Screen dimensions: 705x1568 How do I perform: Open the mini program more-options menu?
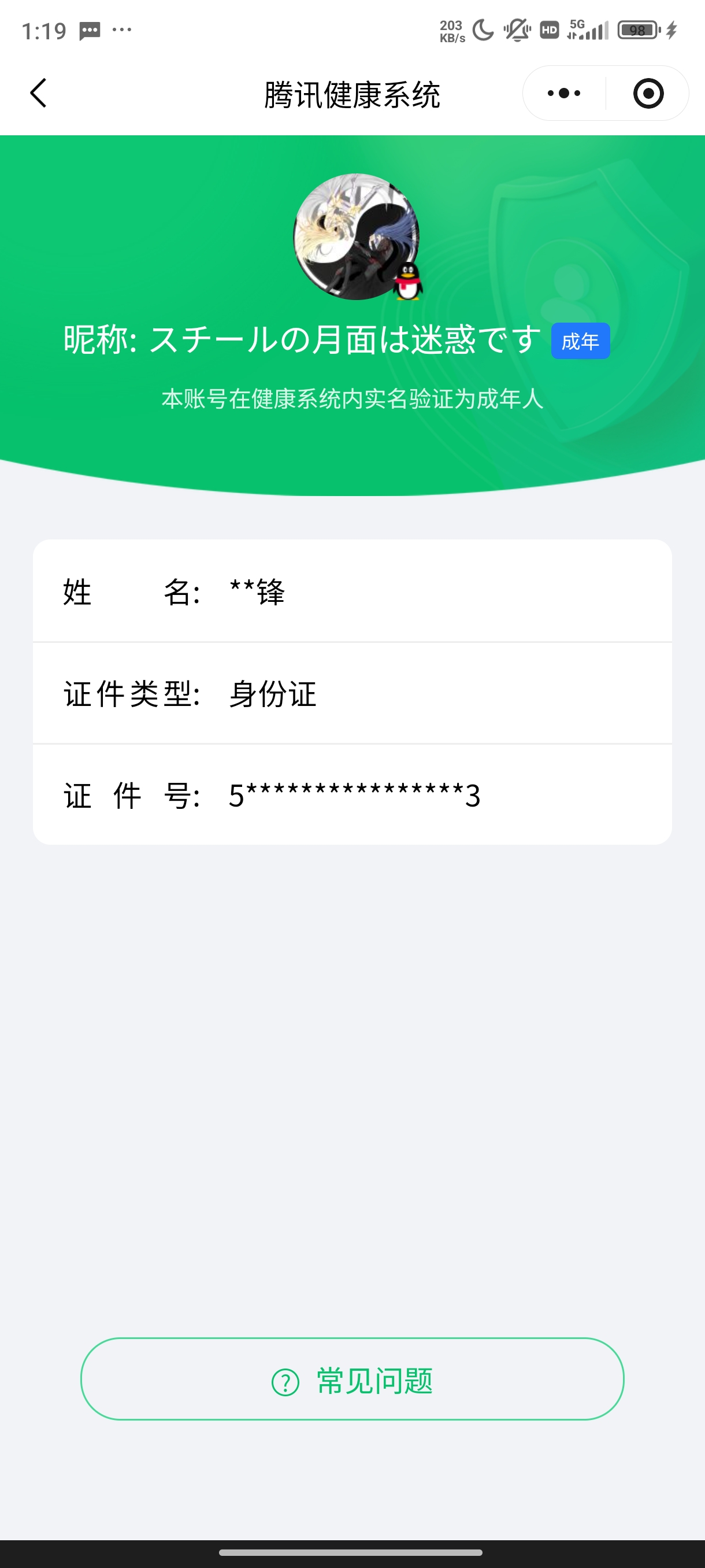[x=564, y=93]
